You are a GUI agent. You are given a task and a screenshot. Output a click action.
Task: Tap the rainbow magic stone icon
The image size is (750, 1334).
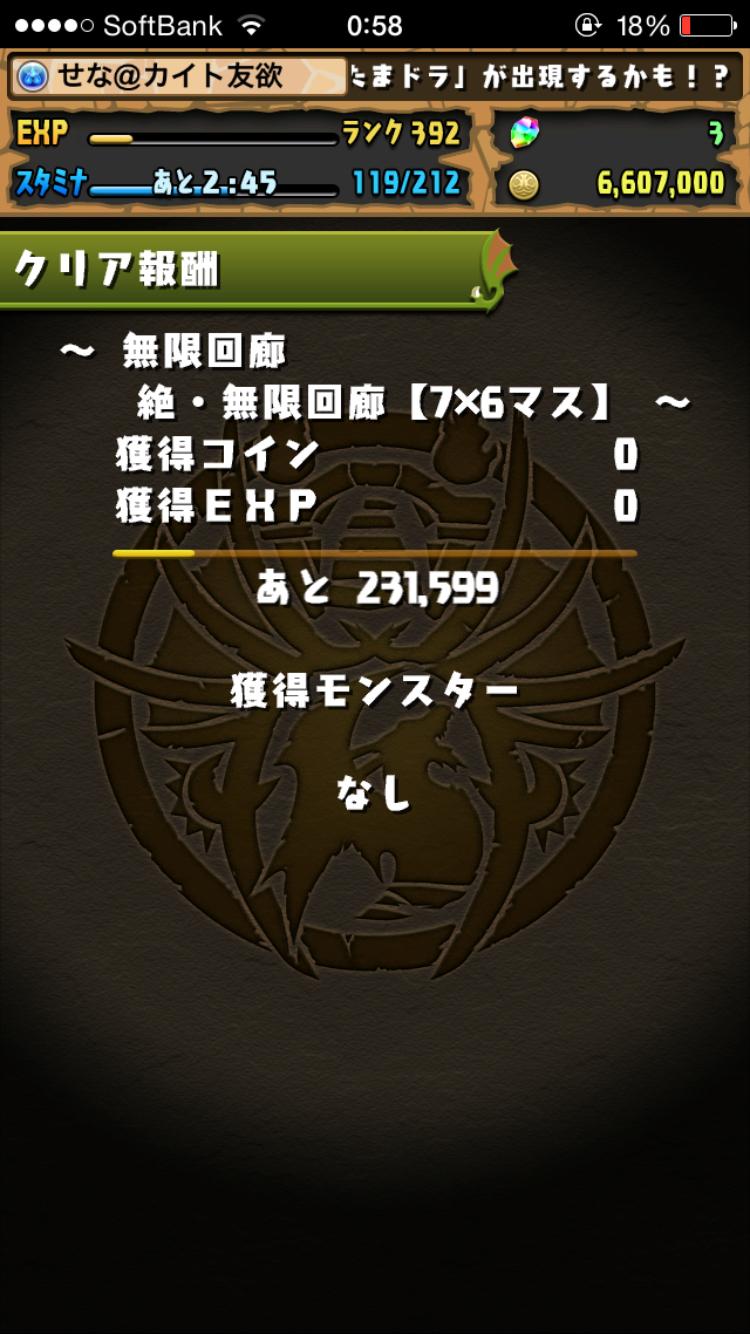tap(524, 133)
